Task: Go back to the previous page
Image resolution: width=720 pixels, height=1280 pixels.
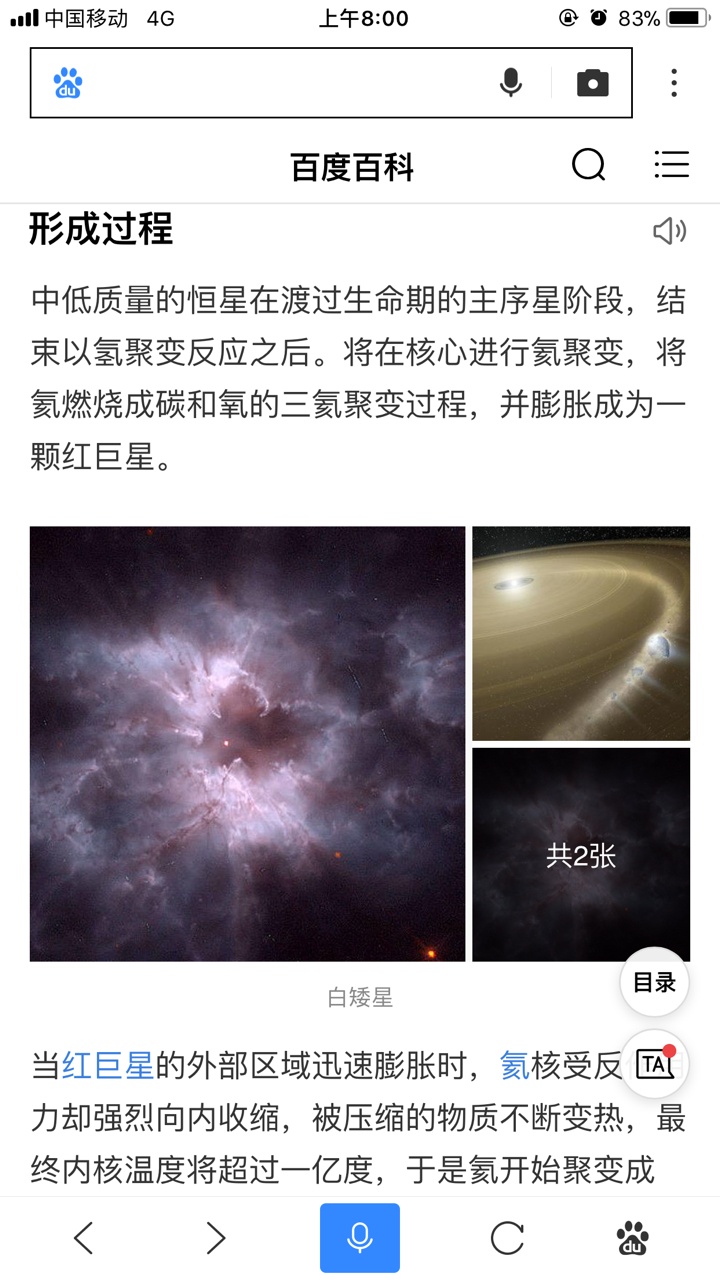Action: tap(84, 1238)
